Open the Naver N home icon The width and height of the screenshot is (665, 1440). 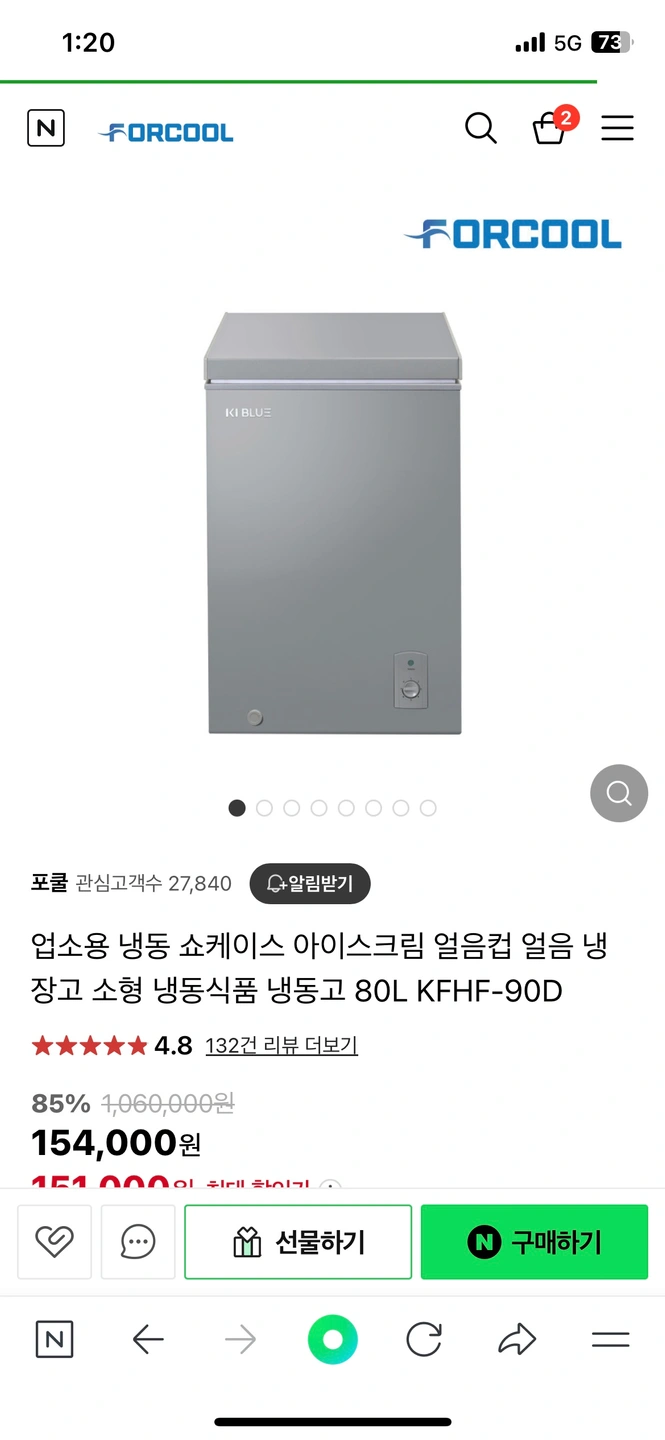(46, 129)
